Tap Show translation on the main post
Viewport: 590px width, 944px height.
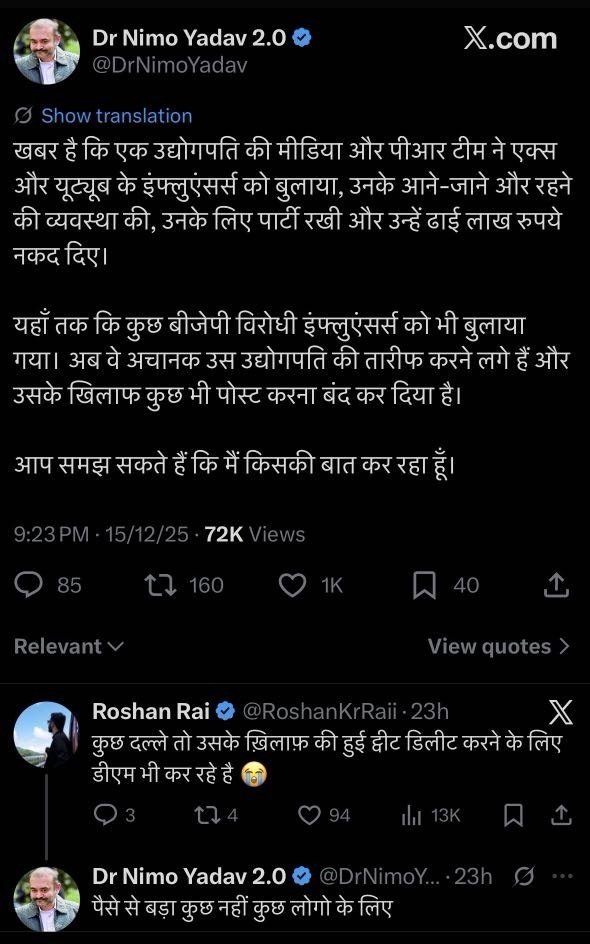(117, 116)
